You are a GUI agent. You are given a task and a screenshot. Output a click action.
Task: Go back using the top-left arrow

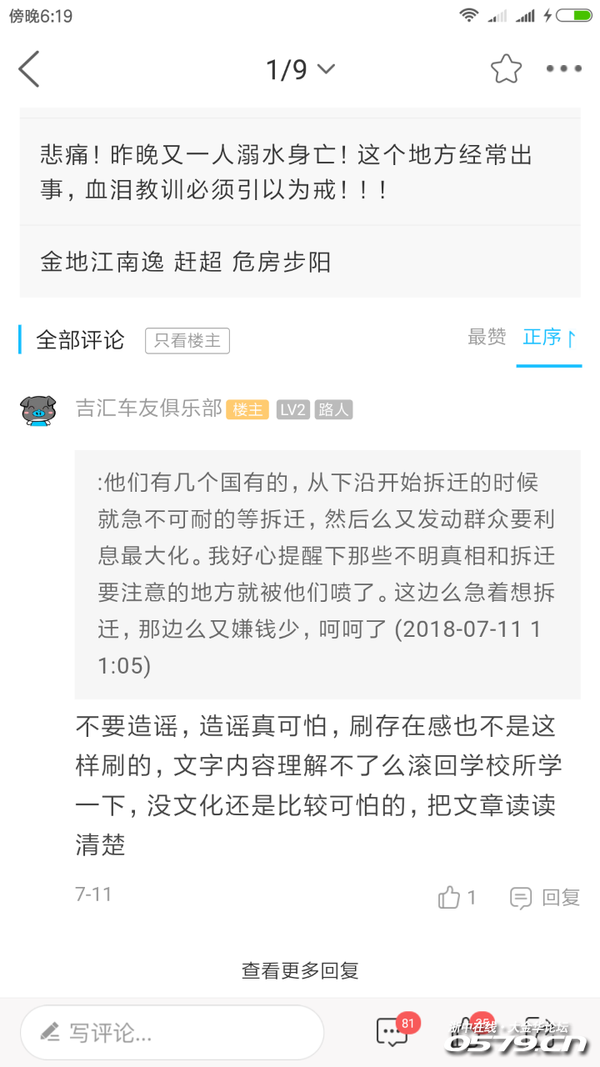pyautogui.click(x=30, y=69)
